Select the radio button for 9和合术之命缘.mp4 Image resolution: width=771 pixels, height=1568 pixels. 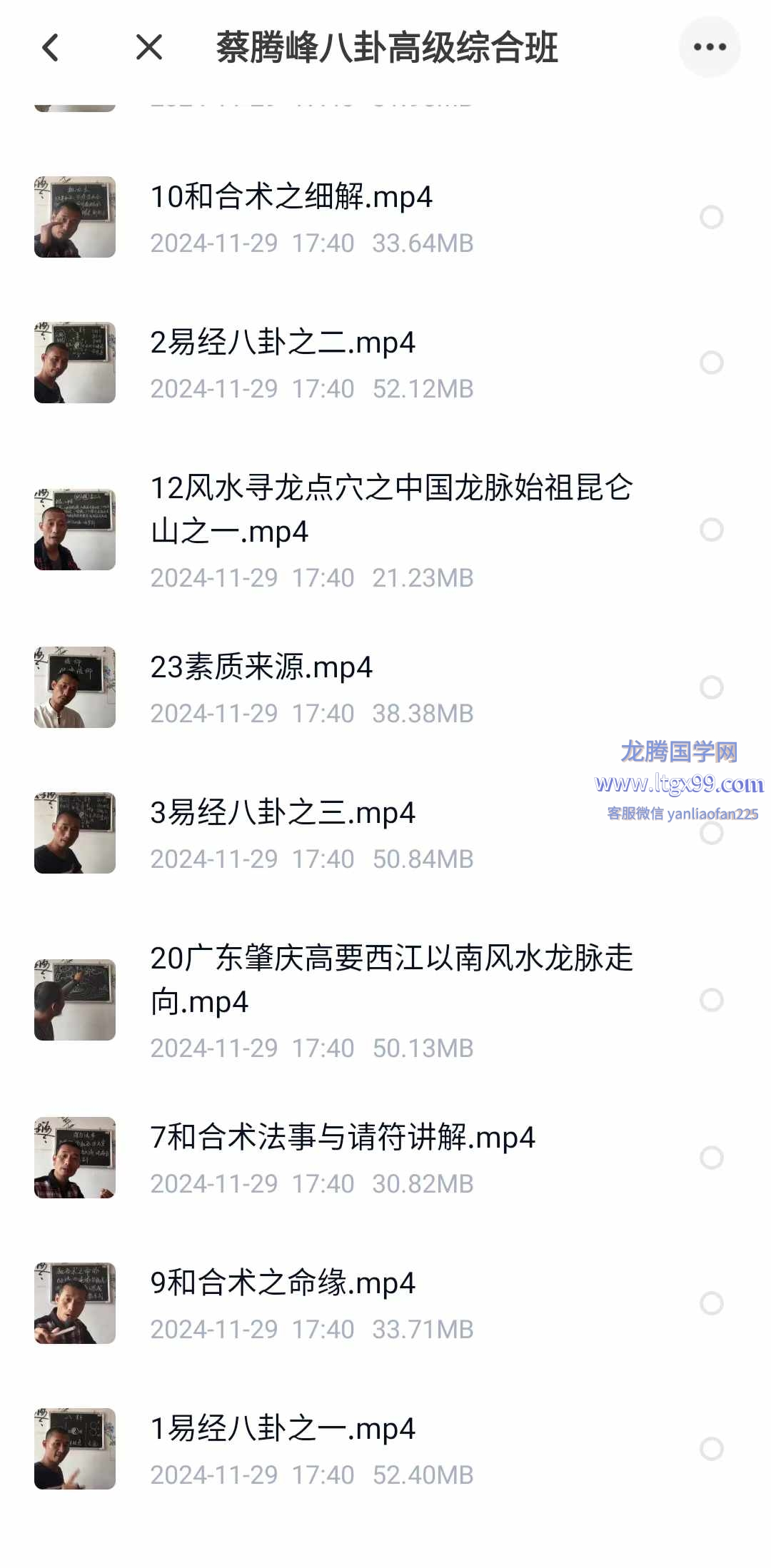[711, 1303]
